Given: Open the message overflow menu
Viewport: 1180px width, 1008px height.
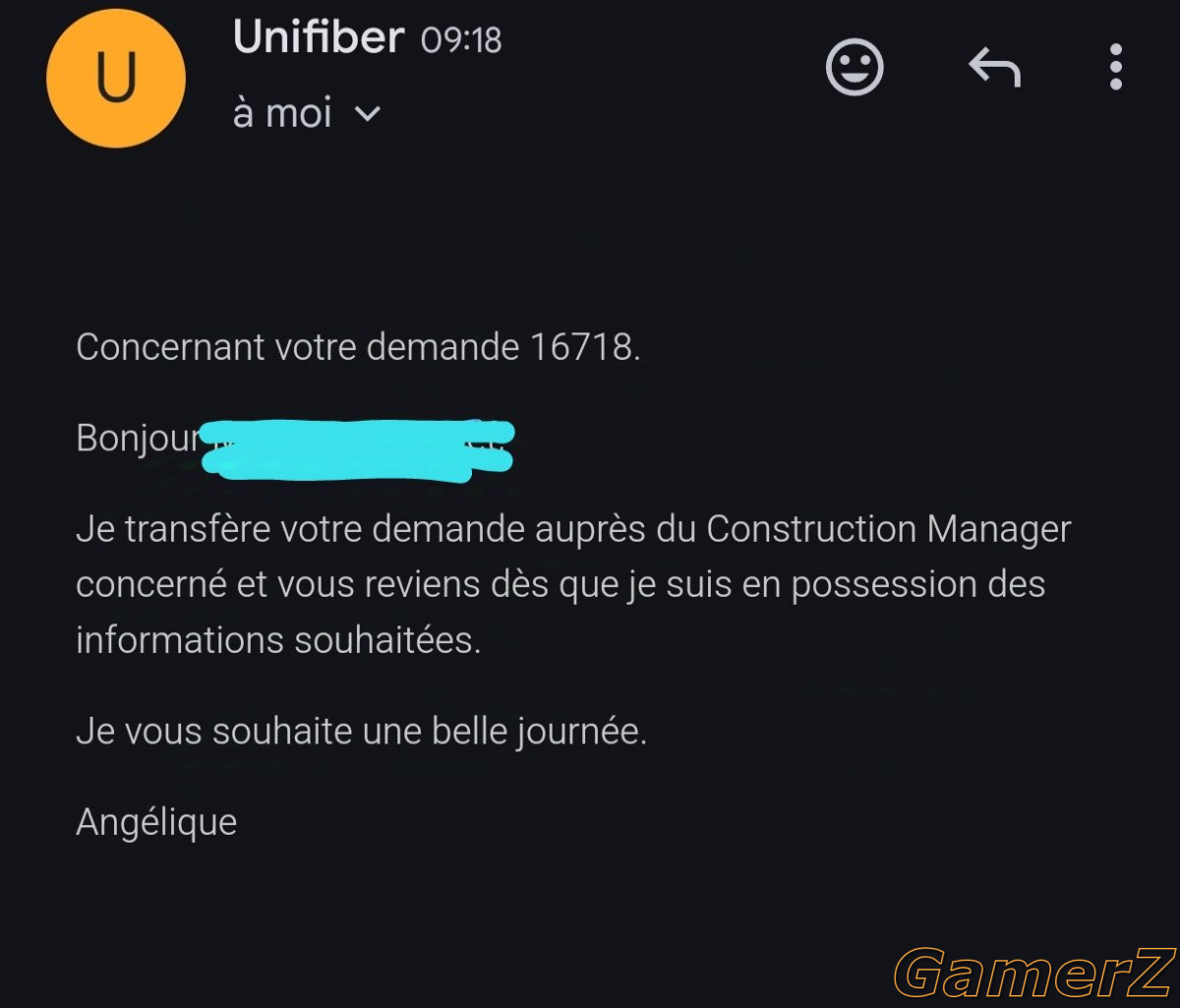Looking at the screenshot, I should pos(1115,68).
